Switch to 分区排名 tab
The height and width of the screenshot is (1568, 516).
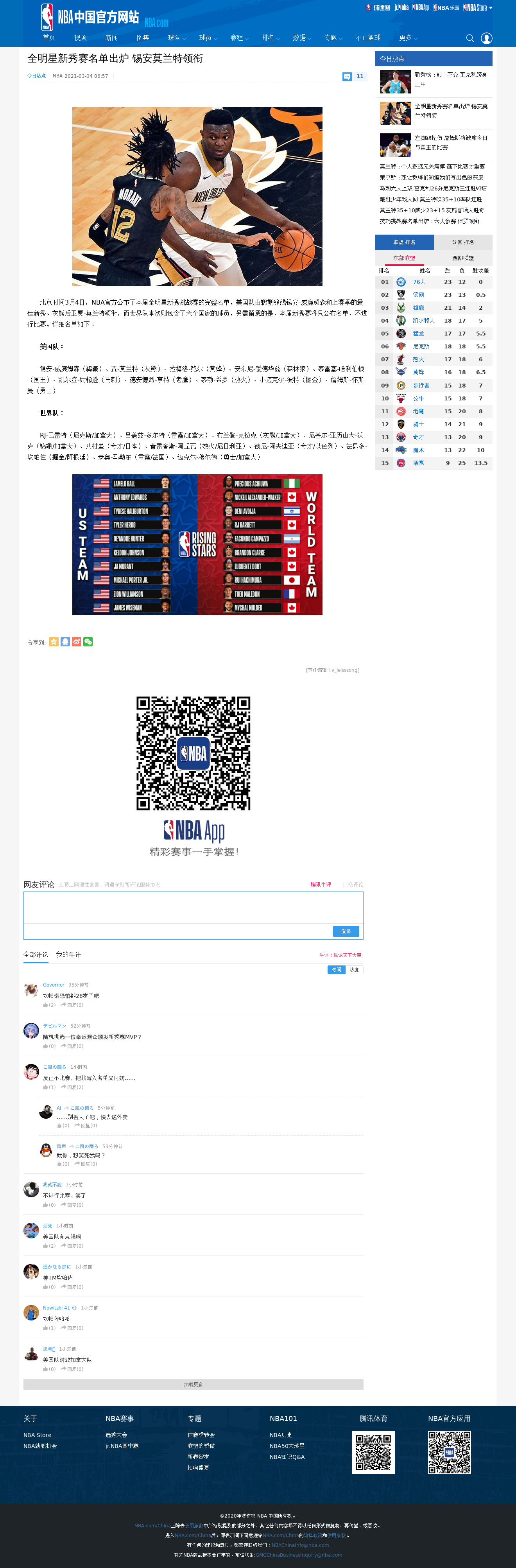(462, 242)
